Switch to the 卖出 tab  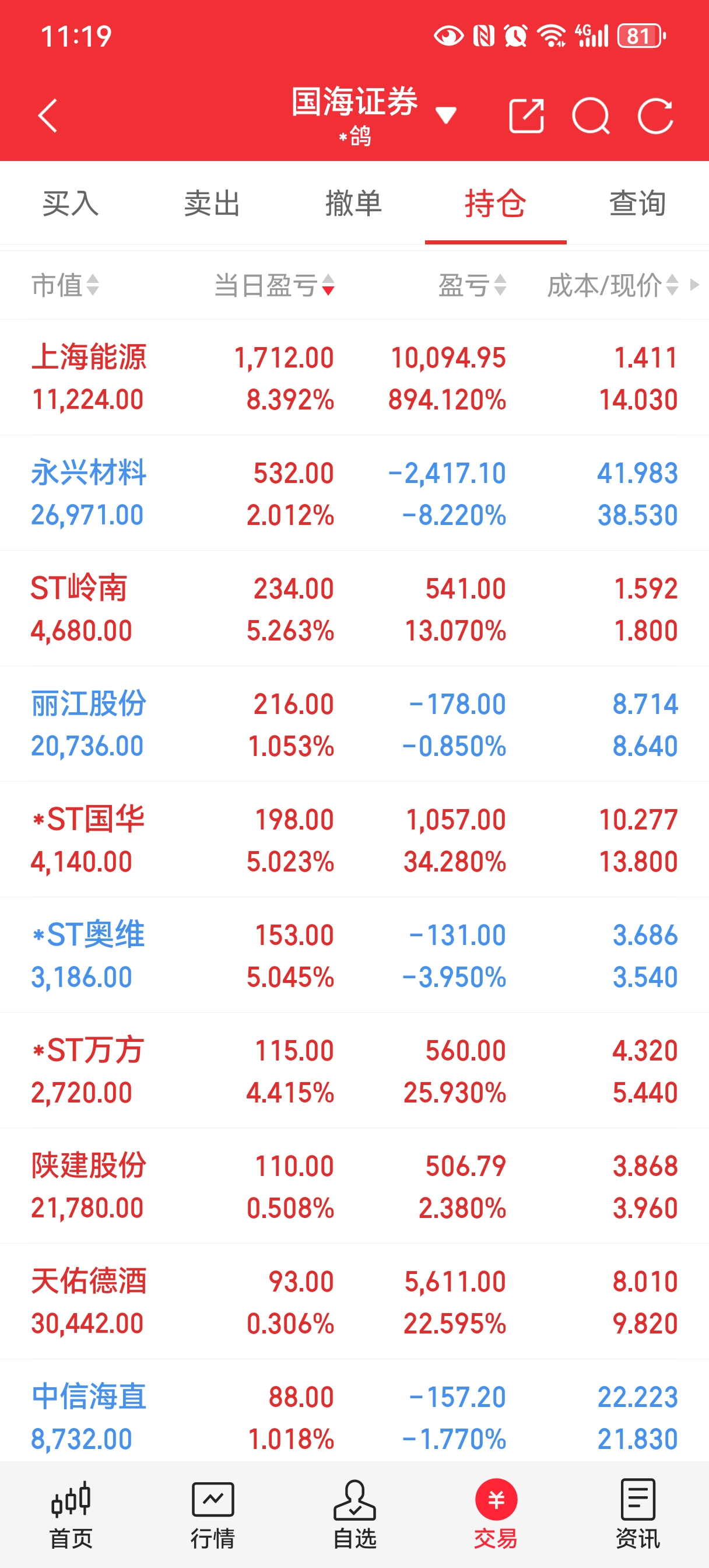tap(212, 202)
